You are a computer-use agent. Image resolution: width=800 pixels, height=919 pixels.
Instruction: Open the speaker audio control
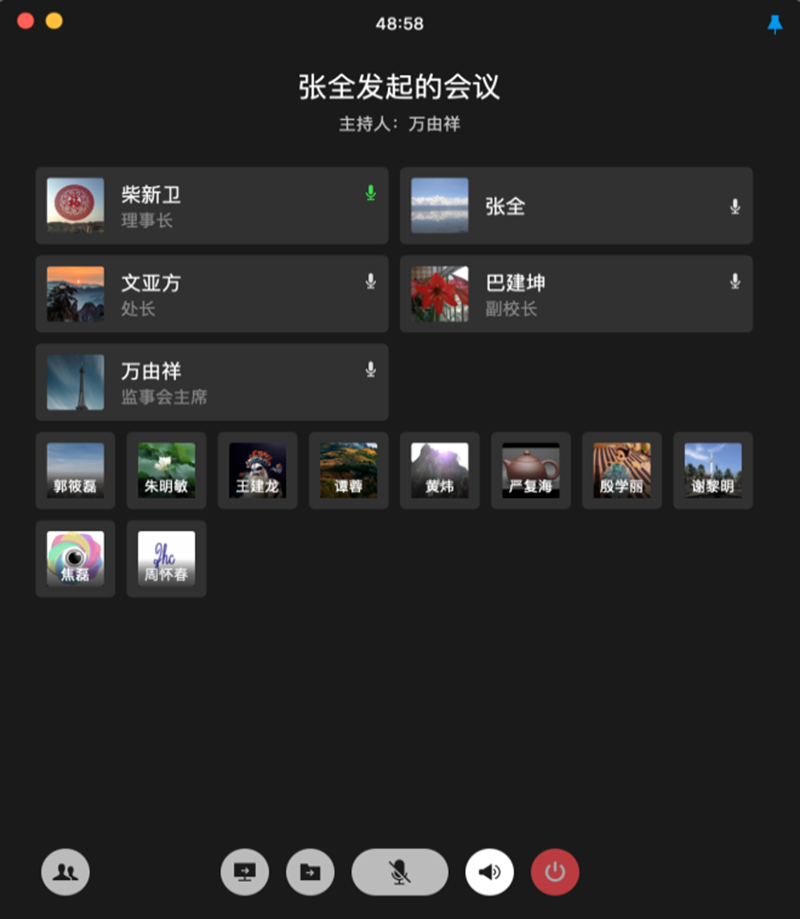pos(488,871)
